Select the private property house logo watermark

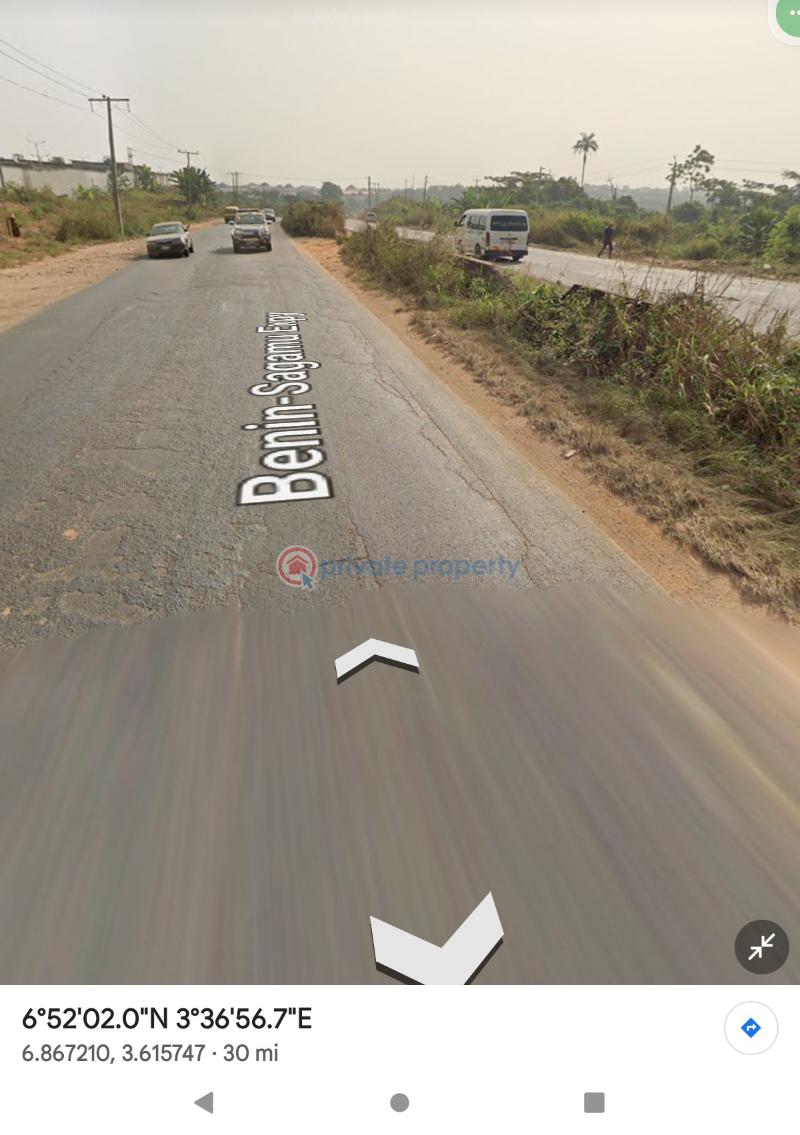pos(299,566)
